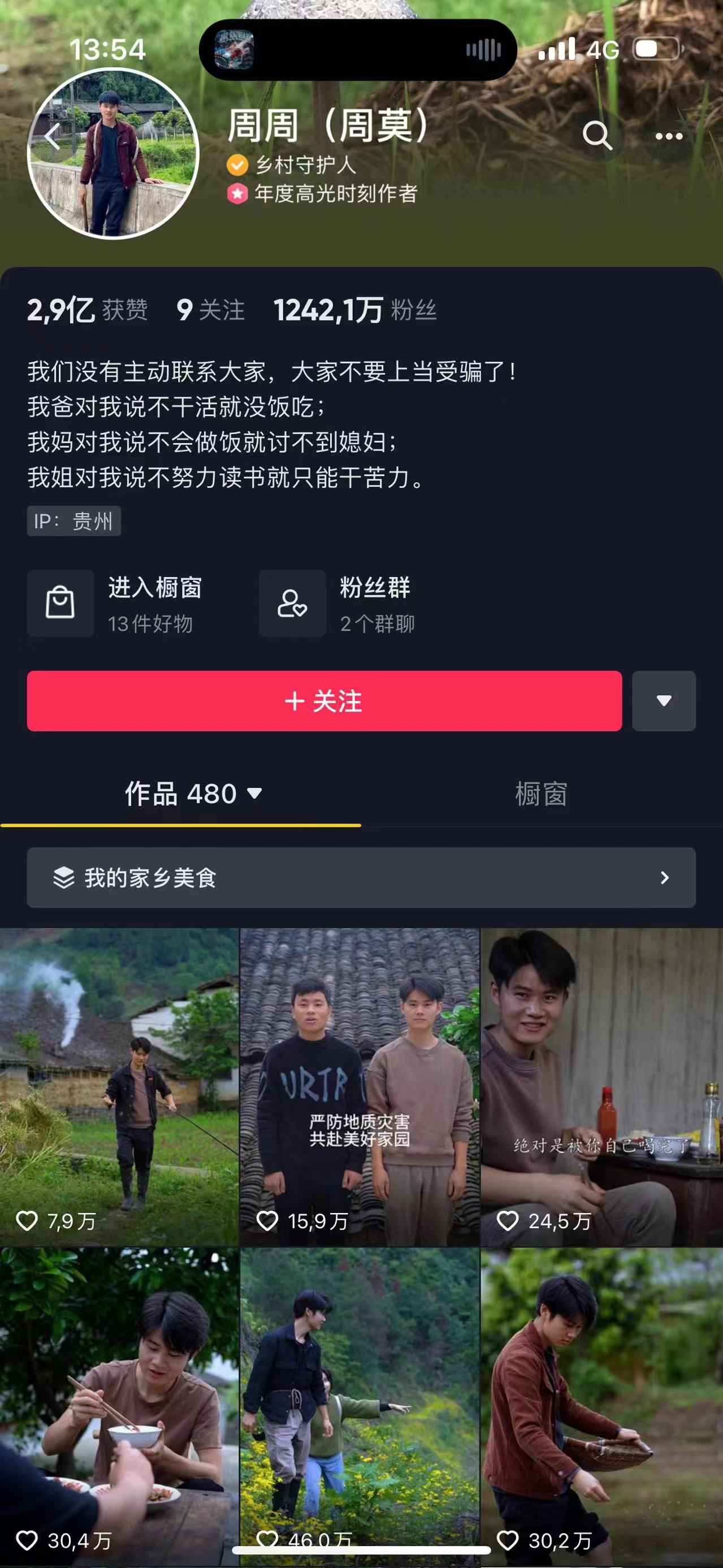View the 关注 following list

coord(211,310)
